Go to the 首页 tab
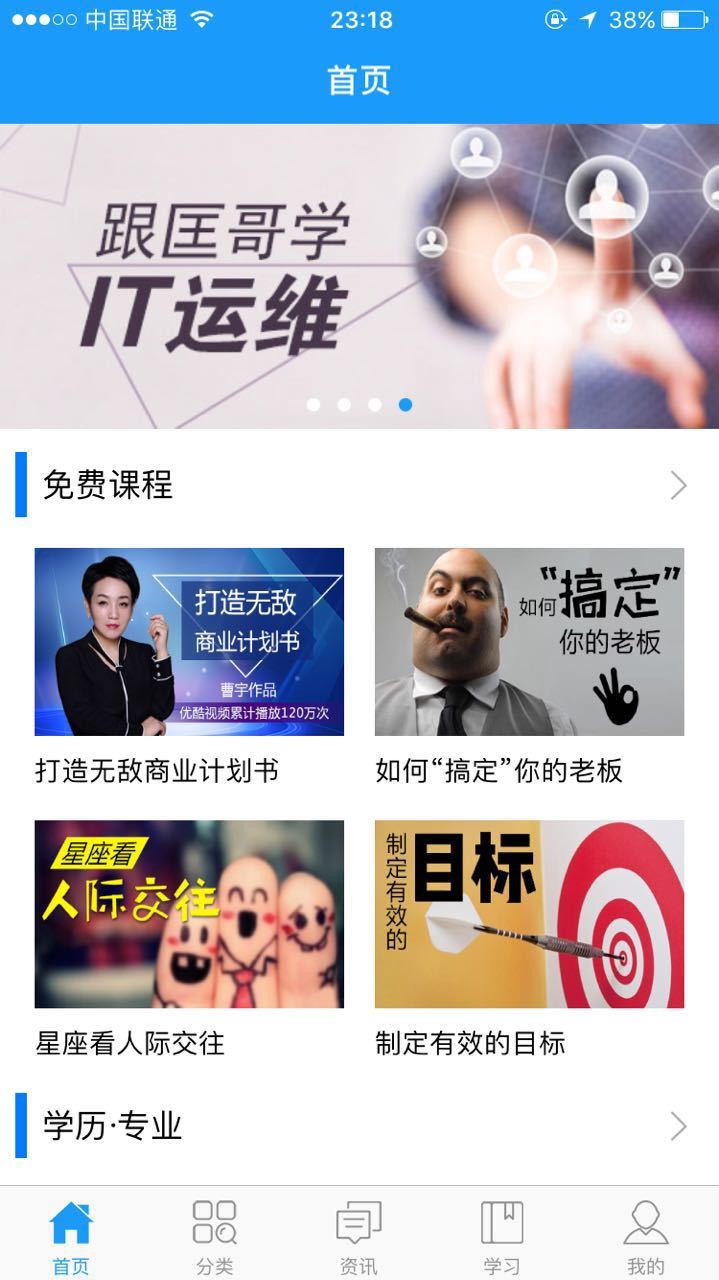 point(71,1236)
